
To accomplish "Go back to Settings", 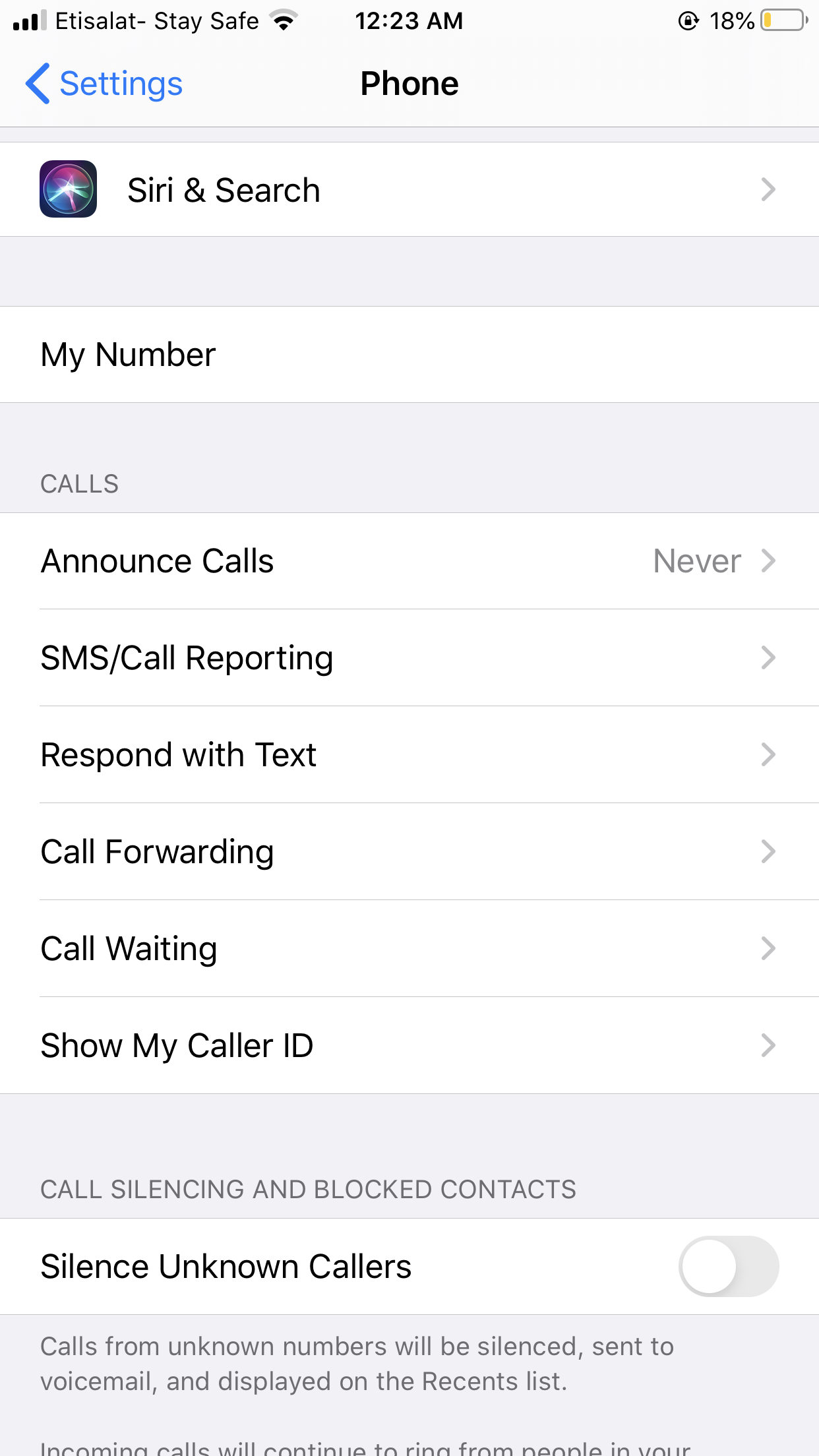I will click(104, 84).
